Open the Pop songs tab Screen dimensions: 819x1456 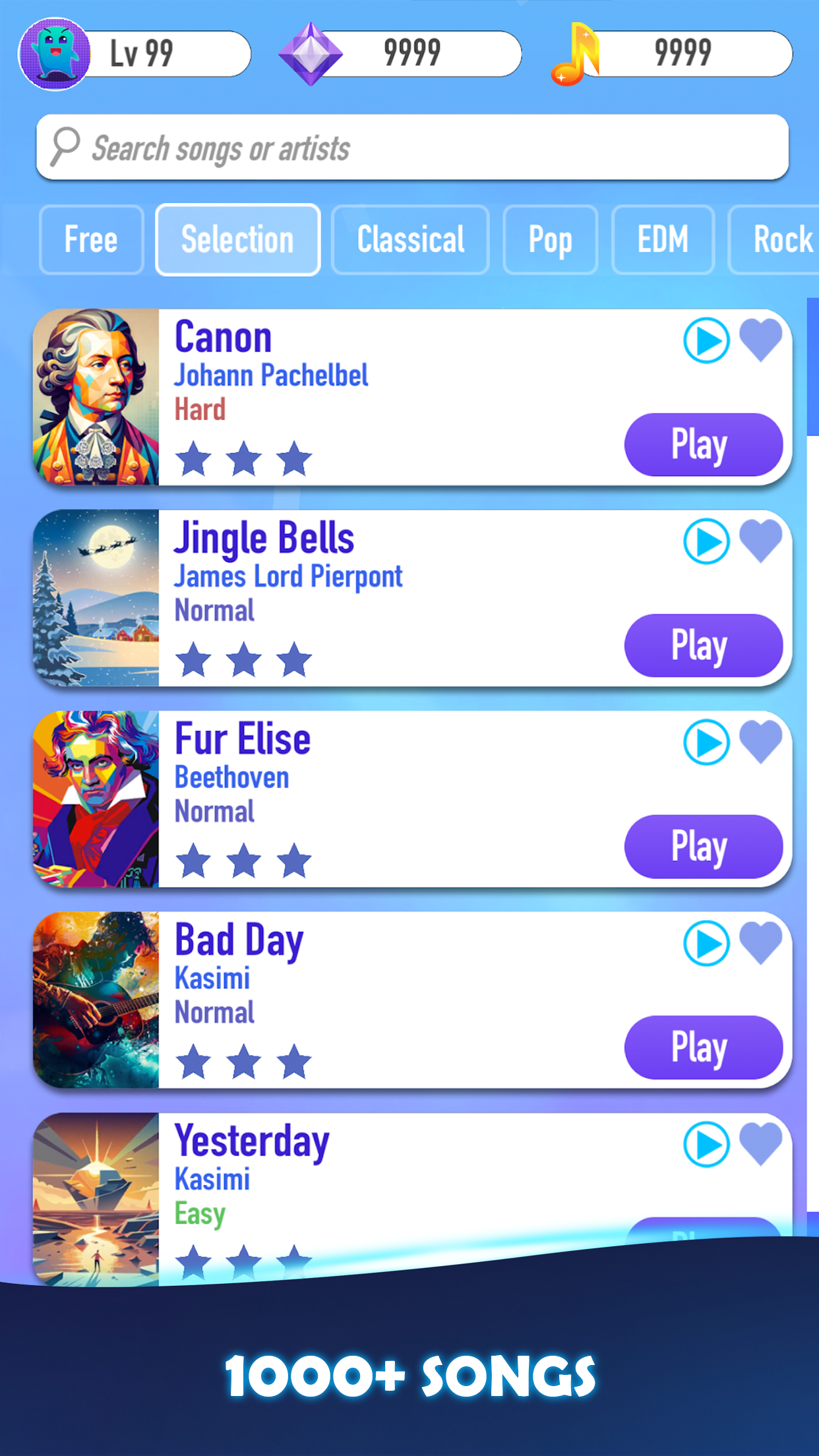550,239
